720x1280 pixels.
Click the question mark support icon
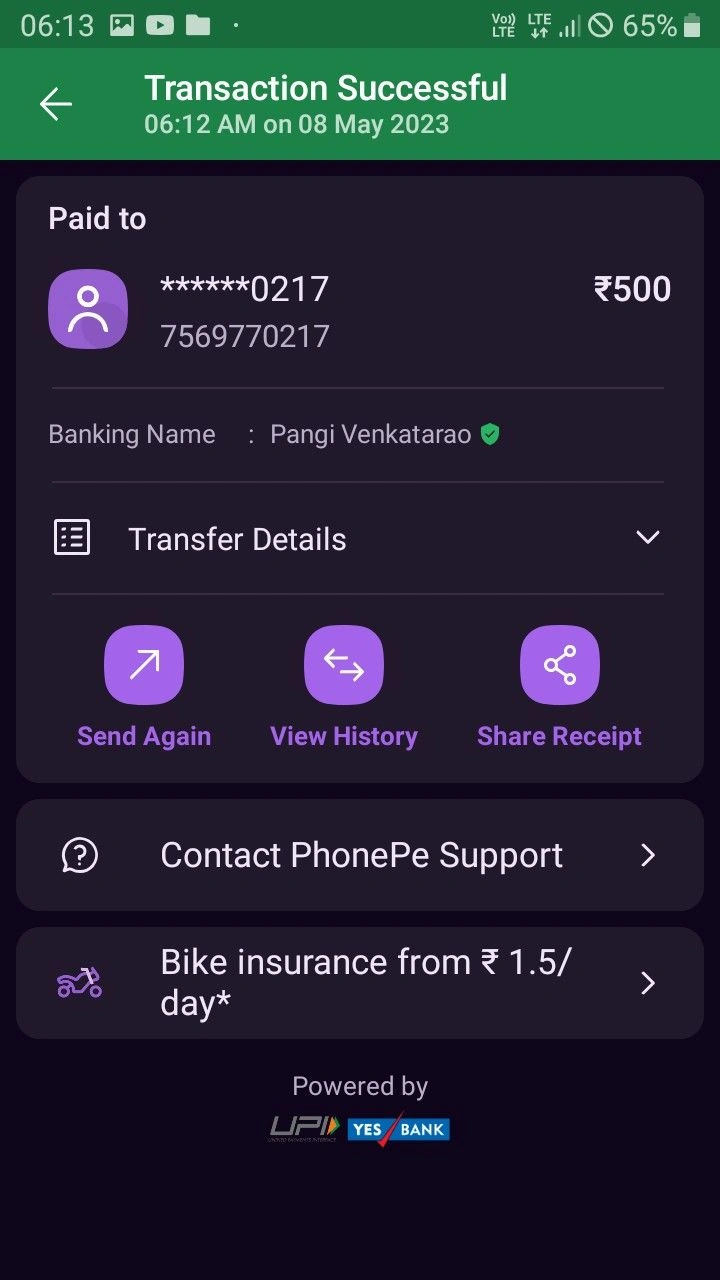(x=79, y=855)
